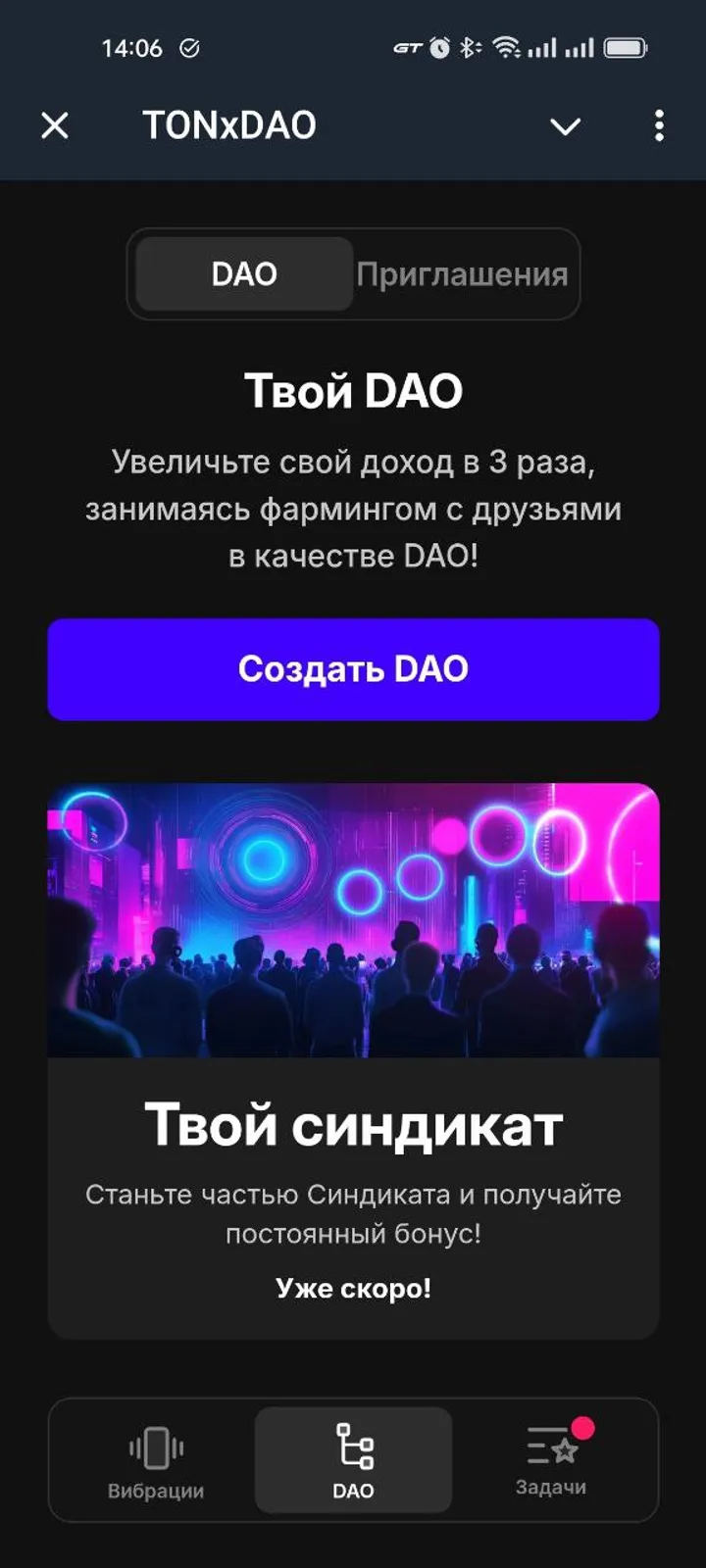Click the checklist star icon above Задачи
The width and height of the screenshot is (706, 1568).
(551, 1444)
